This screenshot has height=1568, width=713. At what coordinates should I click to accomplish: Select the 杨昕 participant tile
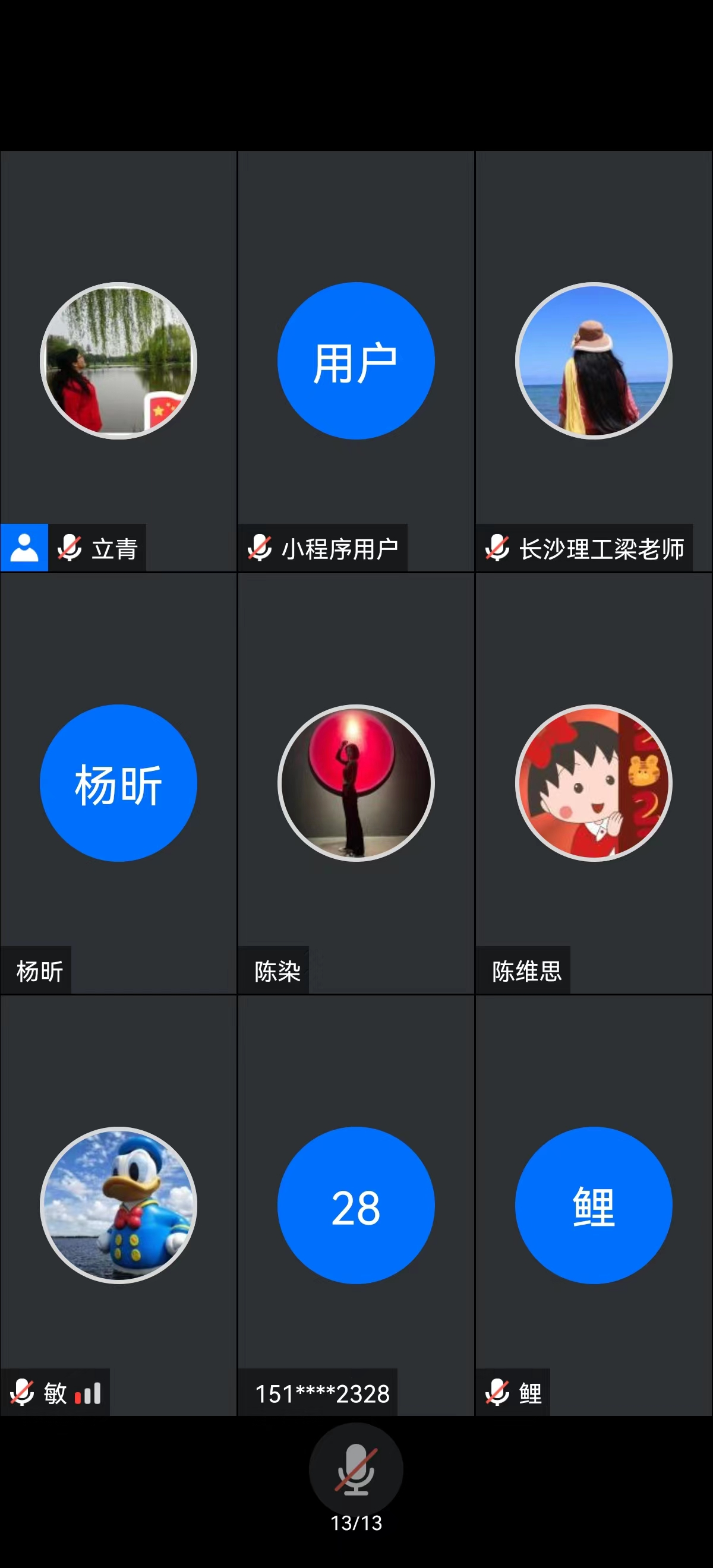tap(118, 783)
